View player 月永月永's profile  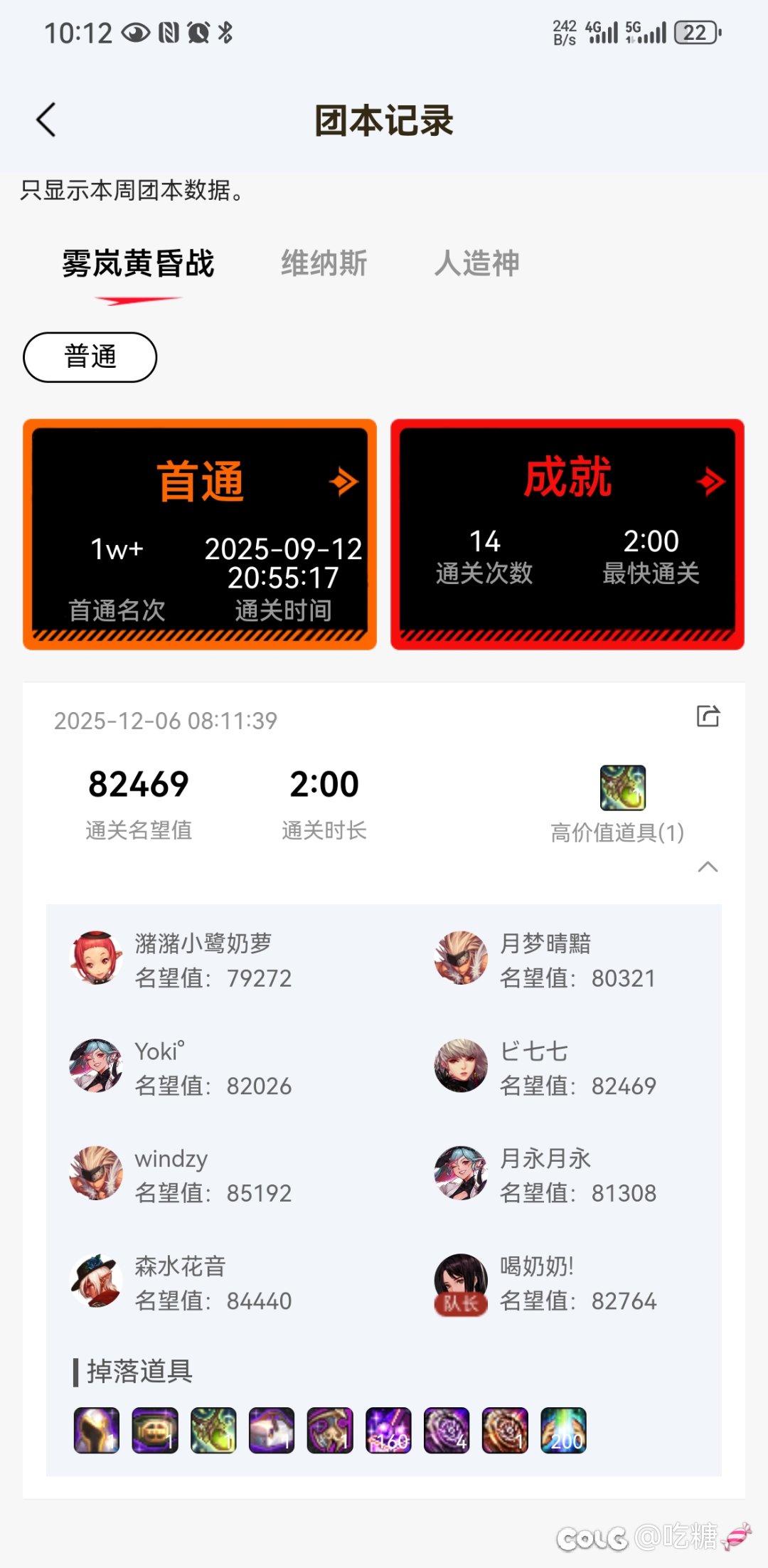461,1173
